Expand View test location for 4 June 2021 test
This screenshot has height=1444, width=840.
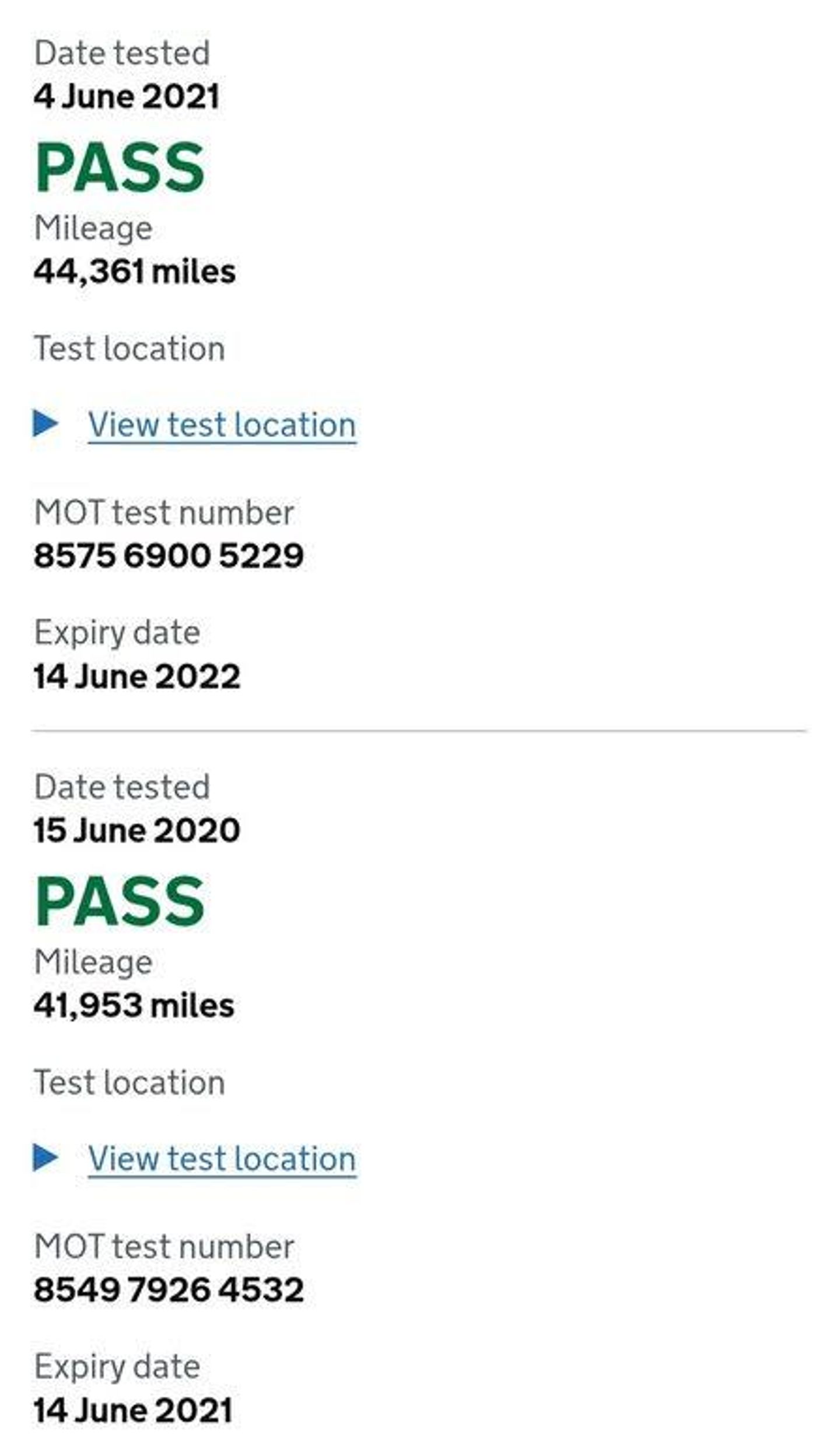(221, 424)
